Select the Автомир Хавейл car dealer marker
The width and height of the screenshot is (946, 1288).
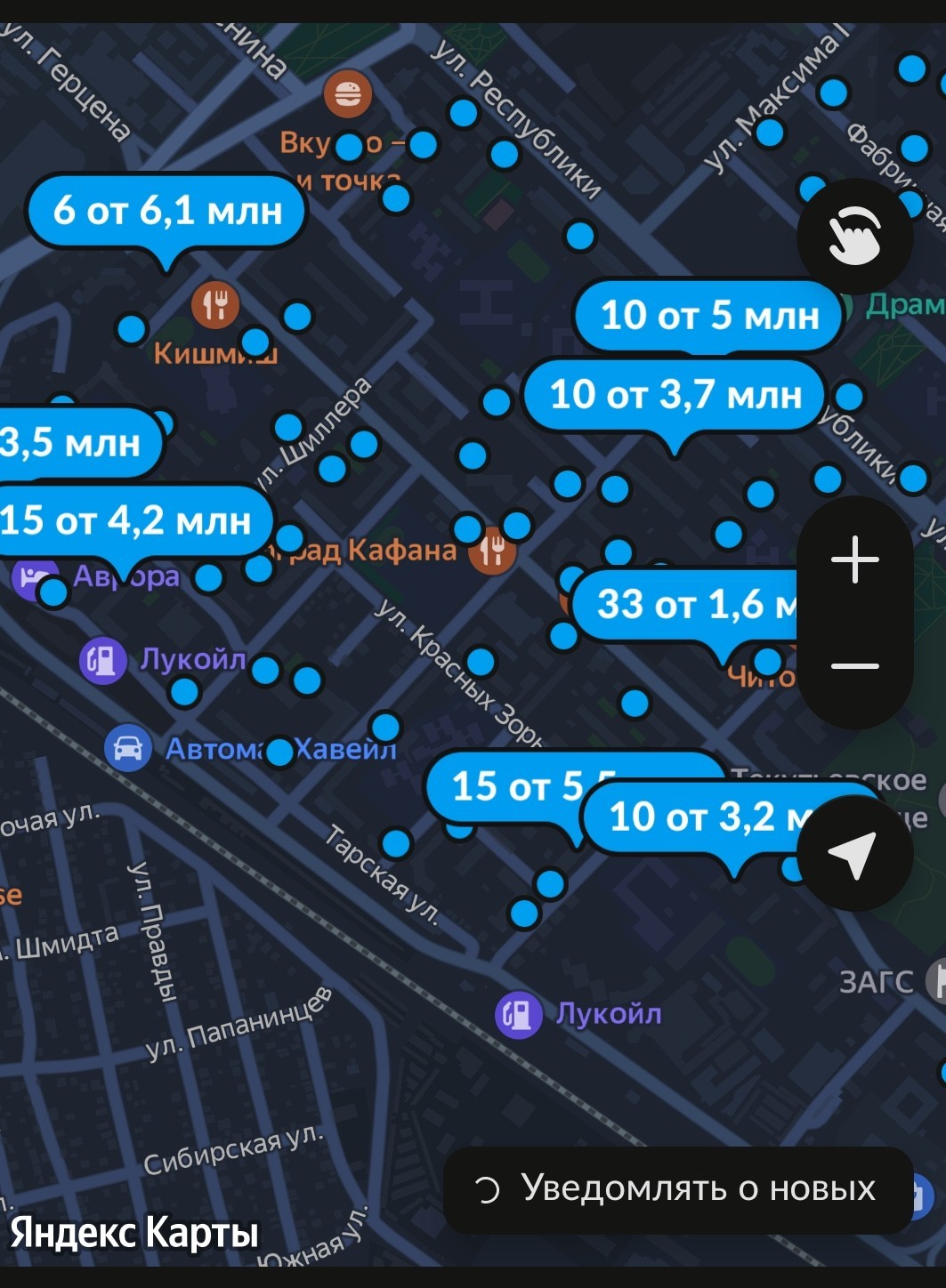click(x=129, y=749)
